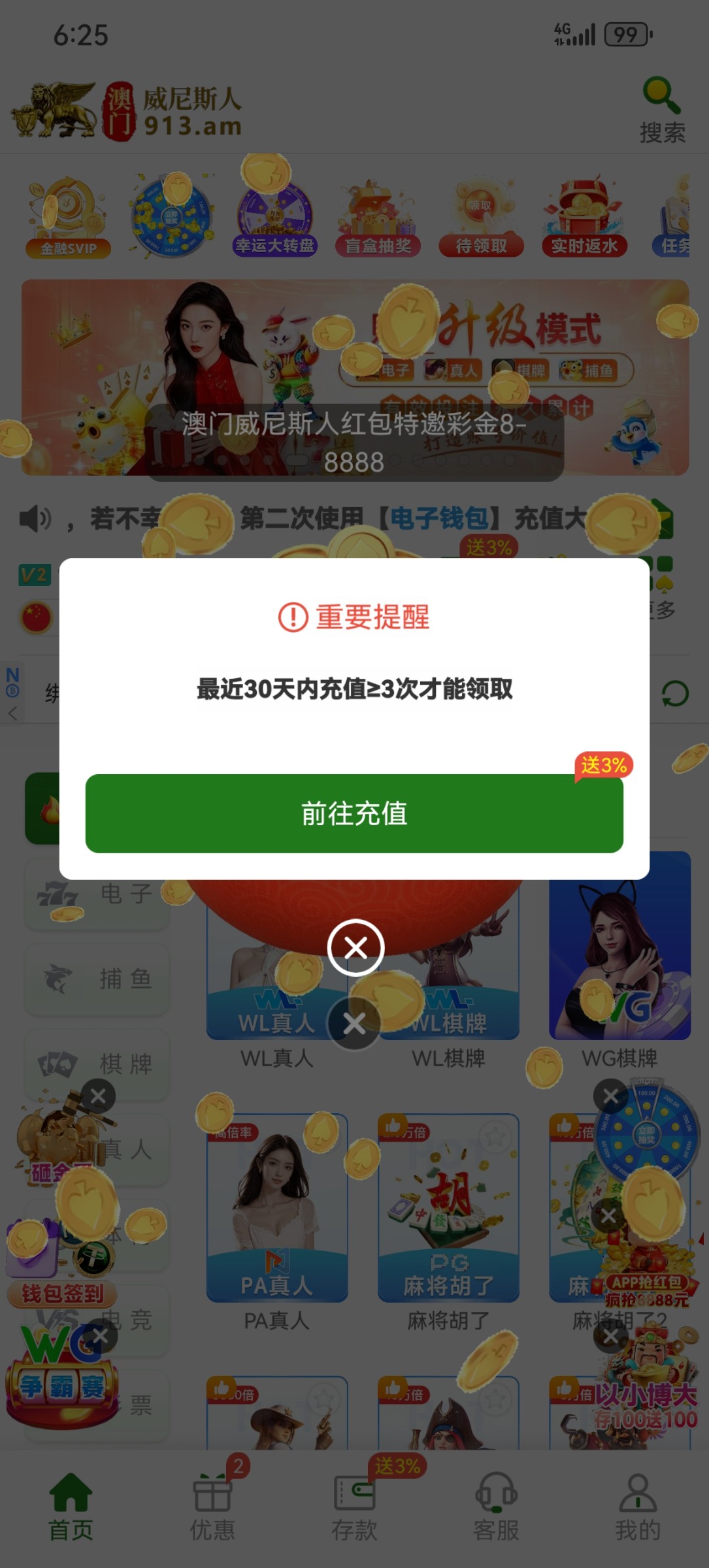Tap the 前往充值 green button

(354, 813)
